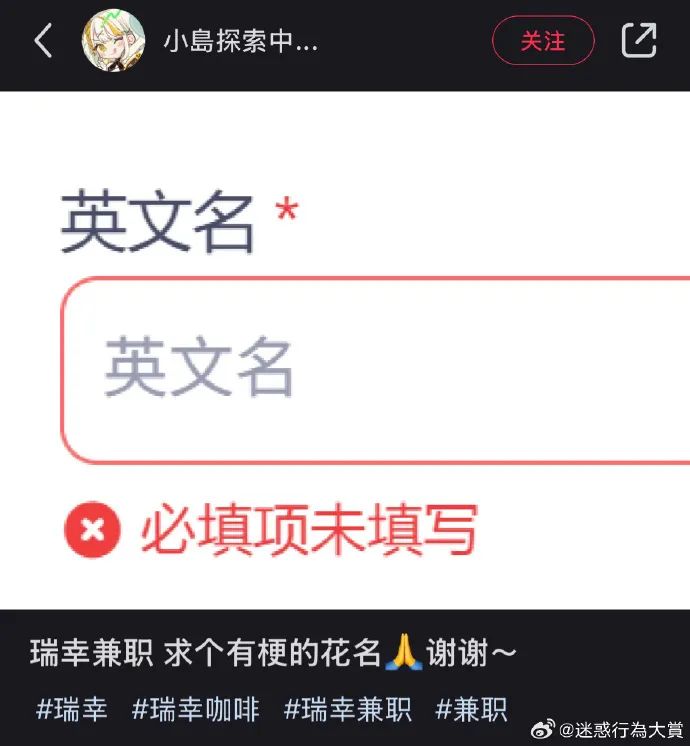
Task: Open the #瑞幸咖啡 hashtag
Action: 196,710
